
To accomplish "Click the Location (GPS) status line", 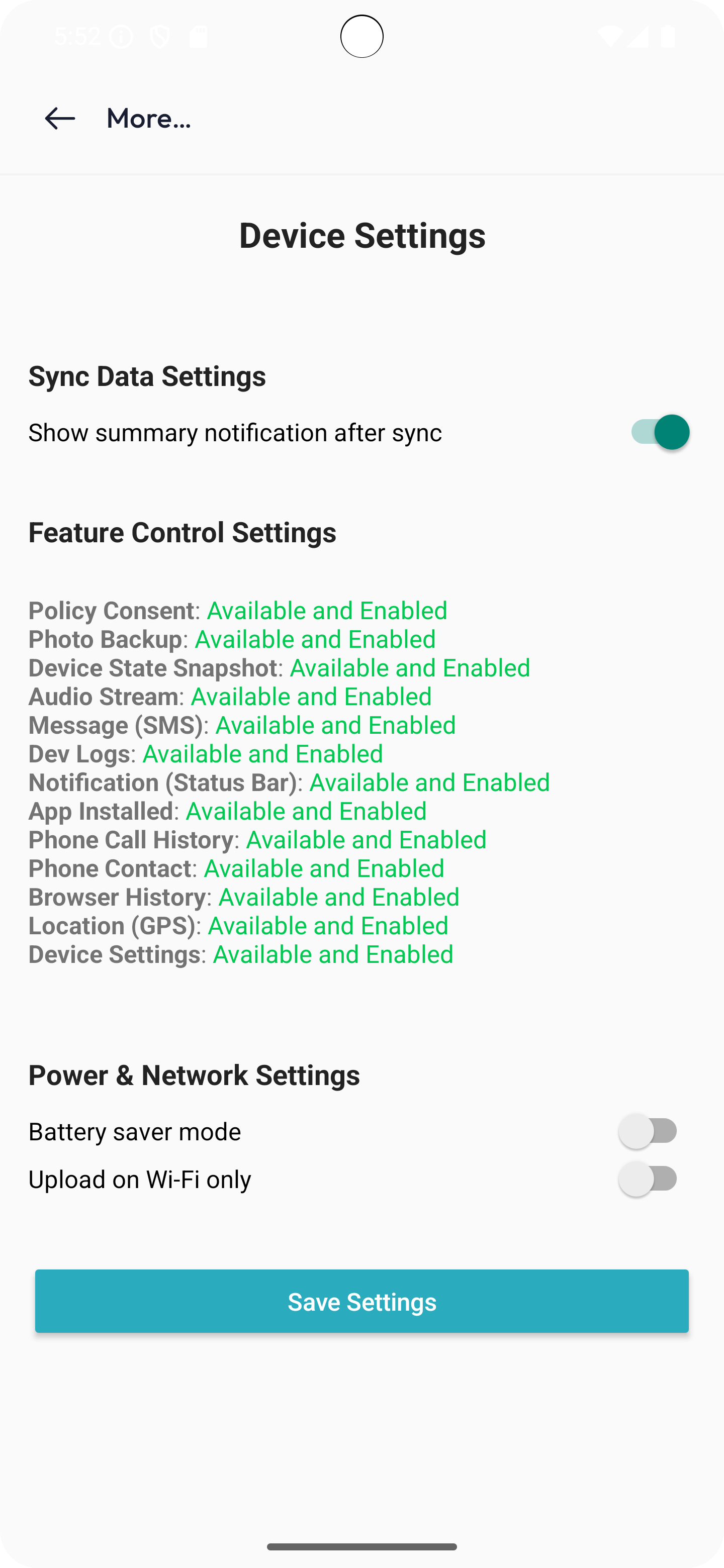I will (x=237, y=925).
